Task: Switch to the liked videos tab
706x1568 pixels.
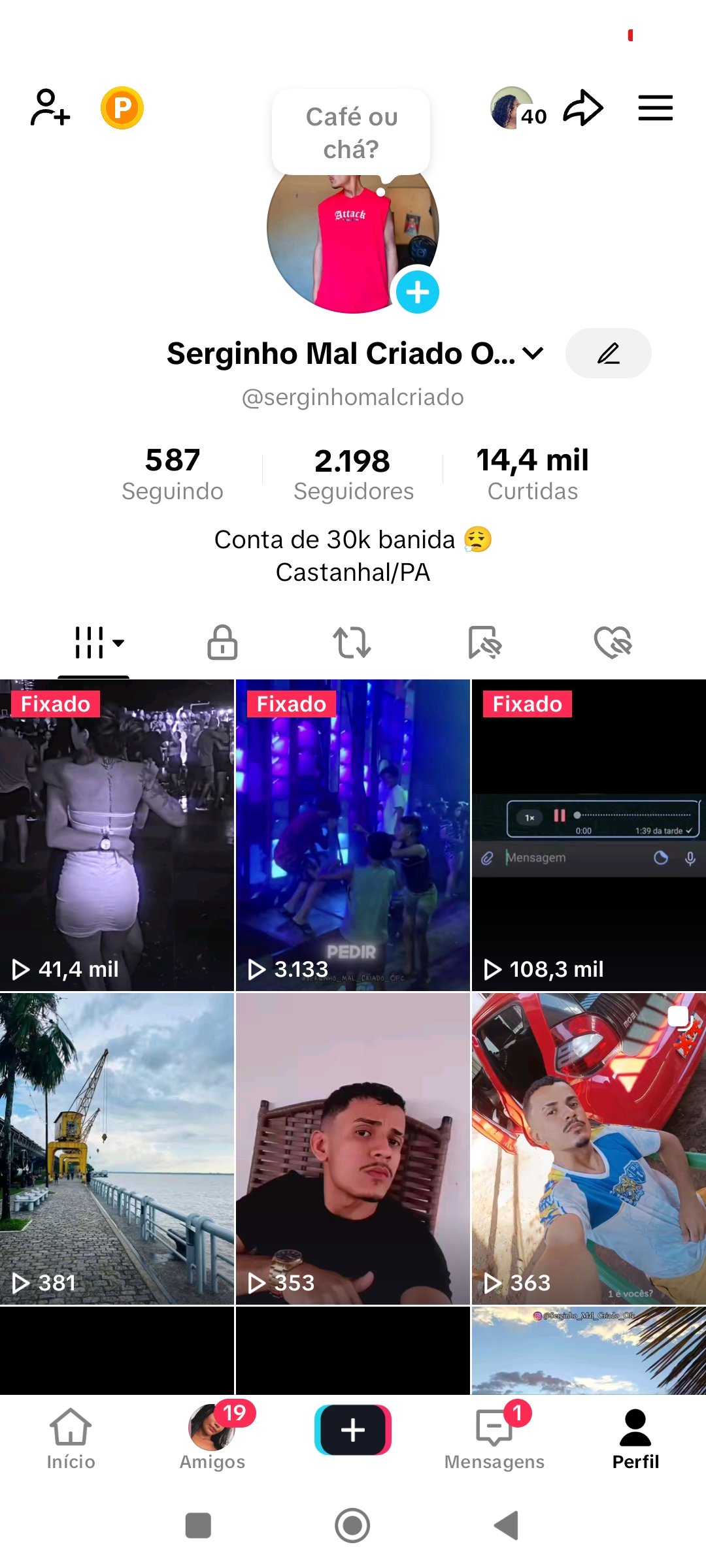Action: pyautogui.click(x=613, y=642)
